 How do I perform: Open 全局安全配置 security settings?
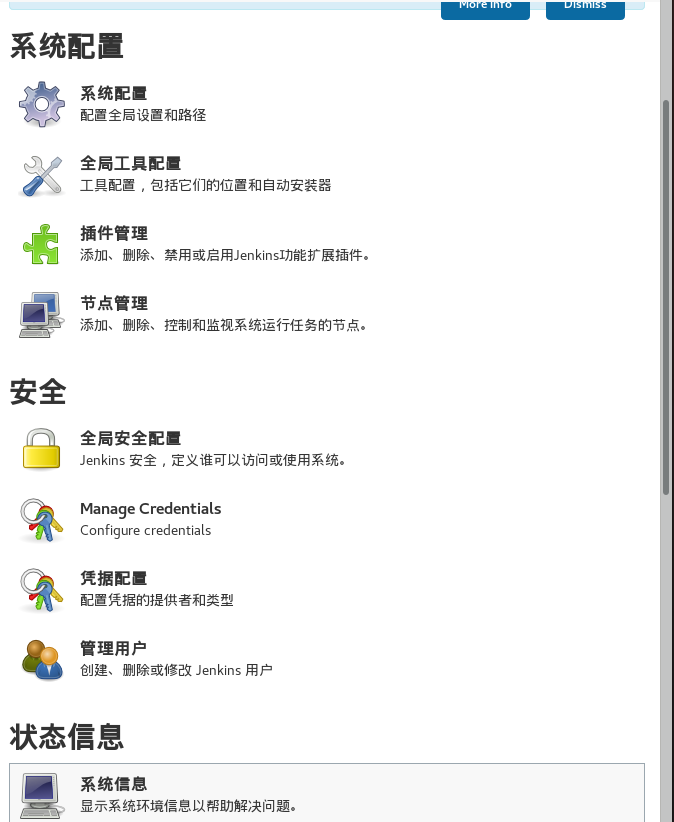(130, 439)
